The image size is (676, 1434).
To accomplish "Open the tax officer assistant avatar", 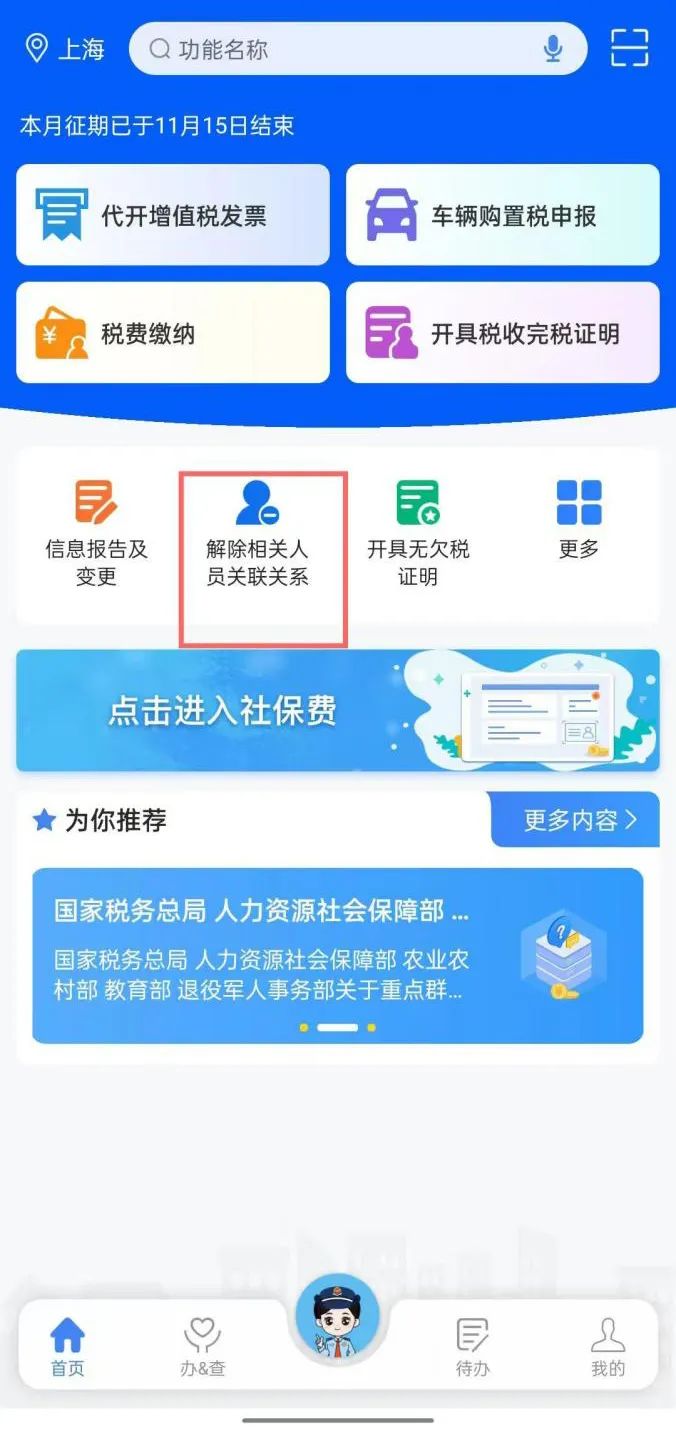I will [x=337, y=1317].
